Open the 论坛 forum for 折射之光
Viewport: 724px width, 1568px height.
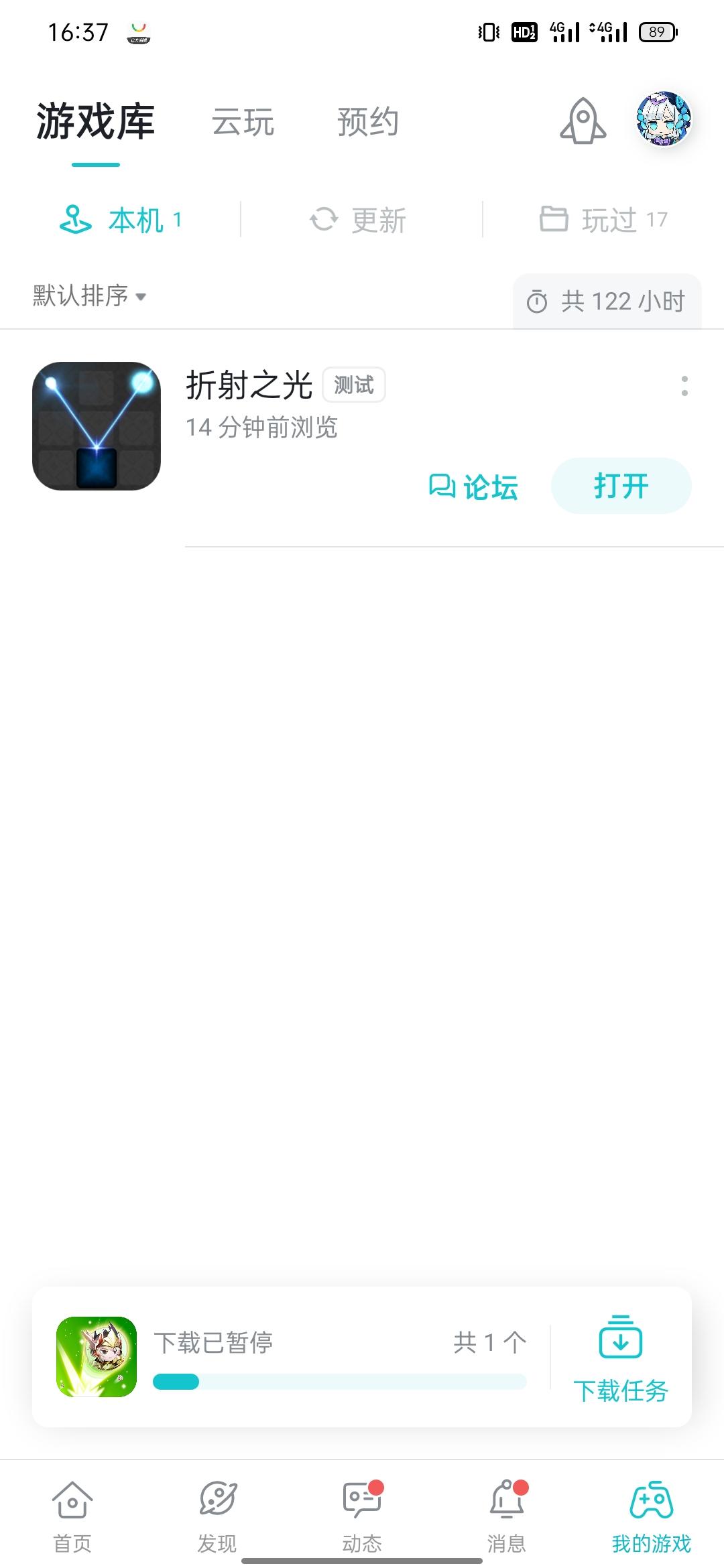(x=473, y=486)
